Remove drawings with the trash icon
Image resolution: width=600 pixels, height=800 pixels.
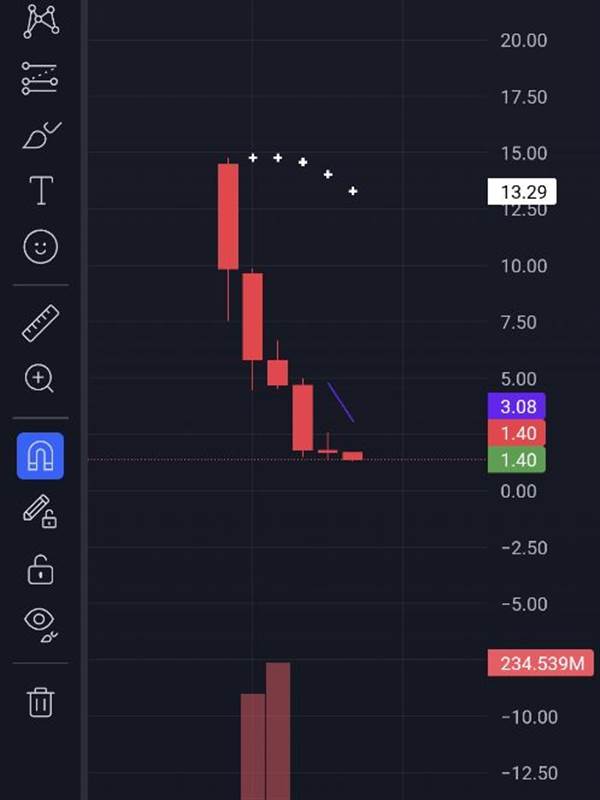click(x=40, y=701)
